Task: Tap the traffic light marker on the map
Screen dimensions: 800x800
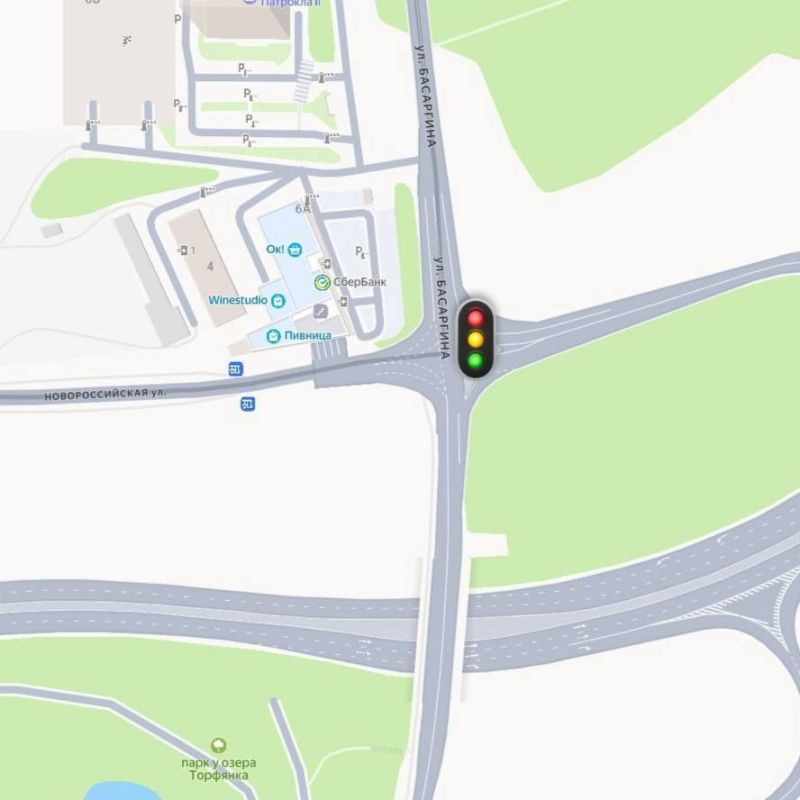Action: (475, 339)
